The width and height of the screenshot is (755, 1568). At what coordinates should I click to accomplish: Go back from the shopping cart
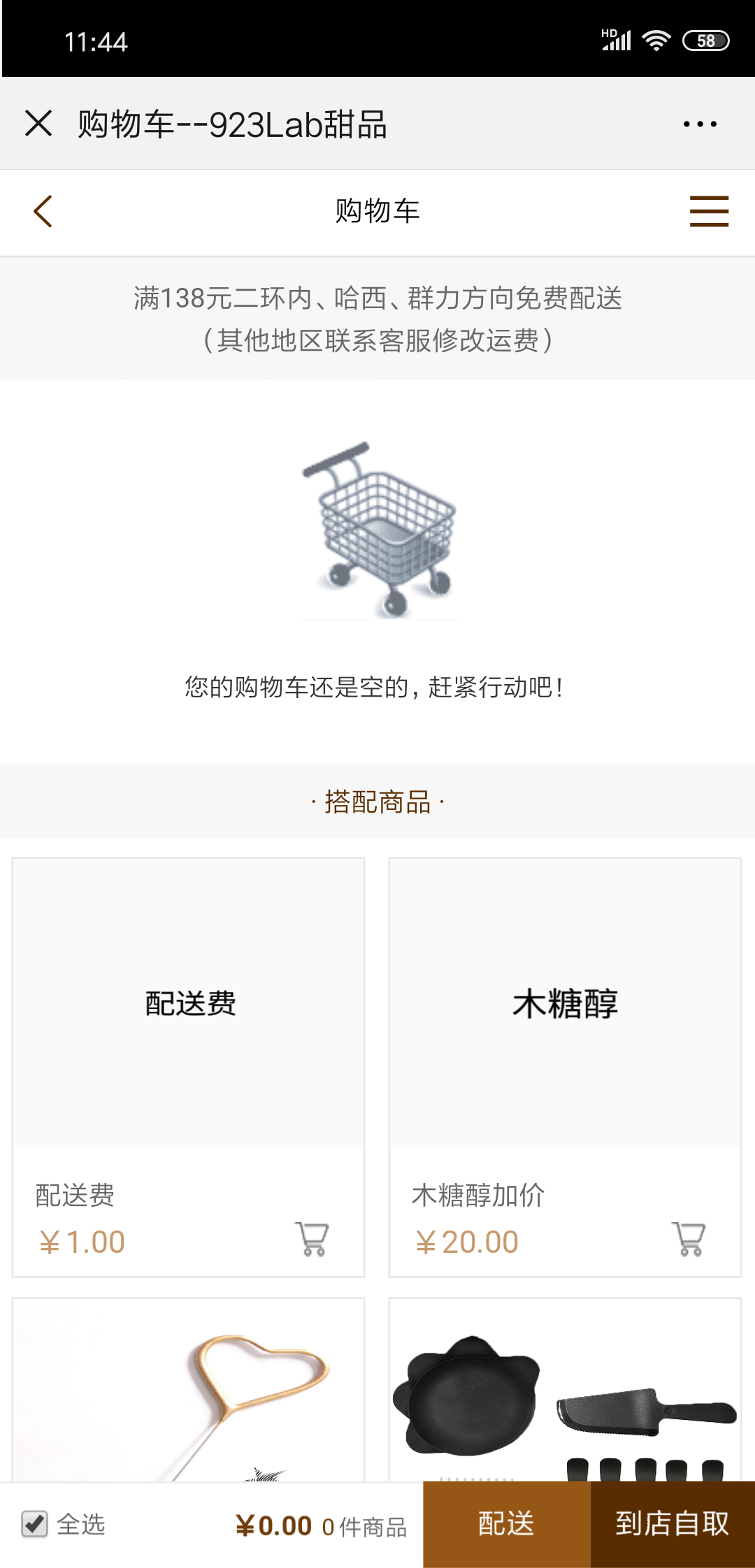(43, 211)
